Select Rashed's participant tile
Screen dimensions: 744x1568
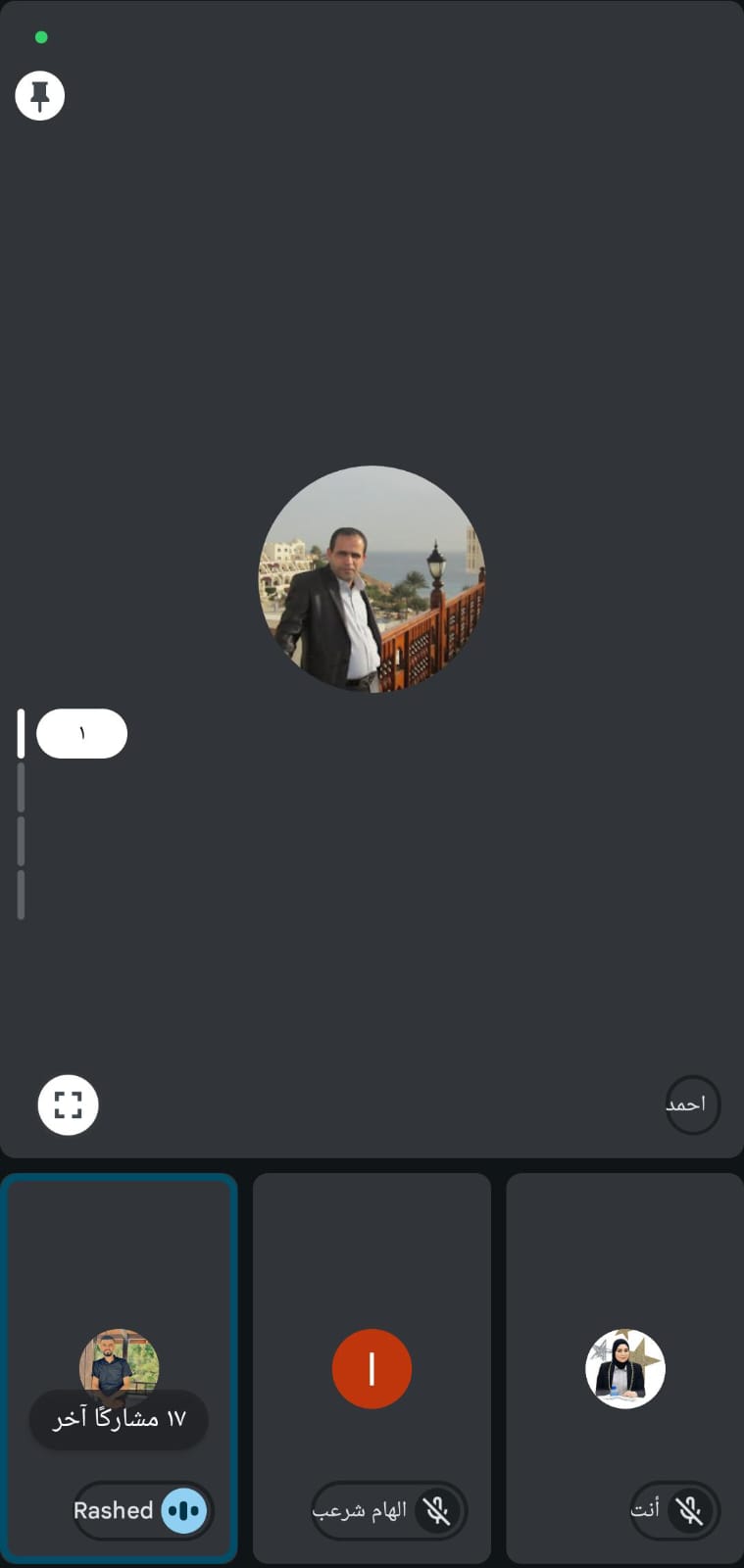(x=119, y=1274)
